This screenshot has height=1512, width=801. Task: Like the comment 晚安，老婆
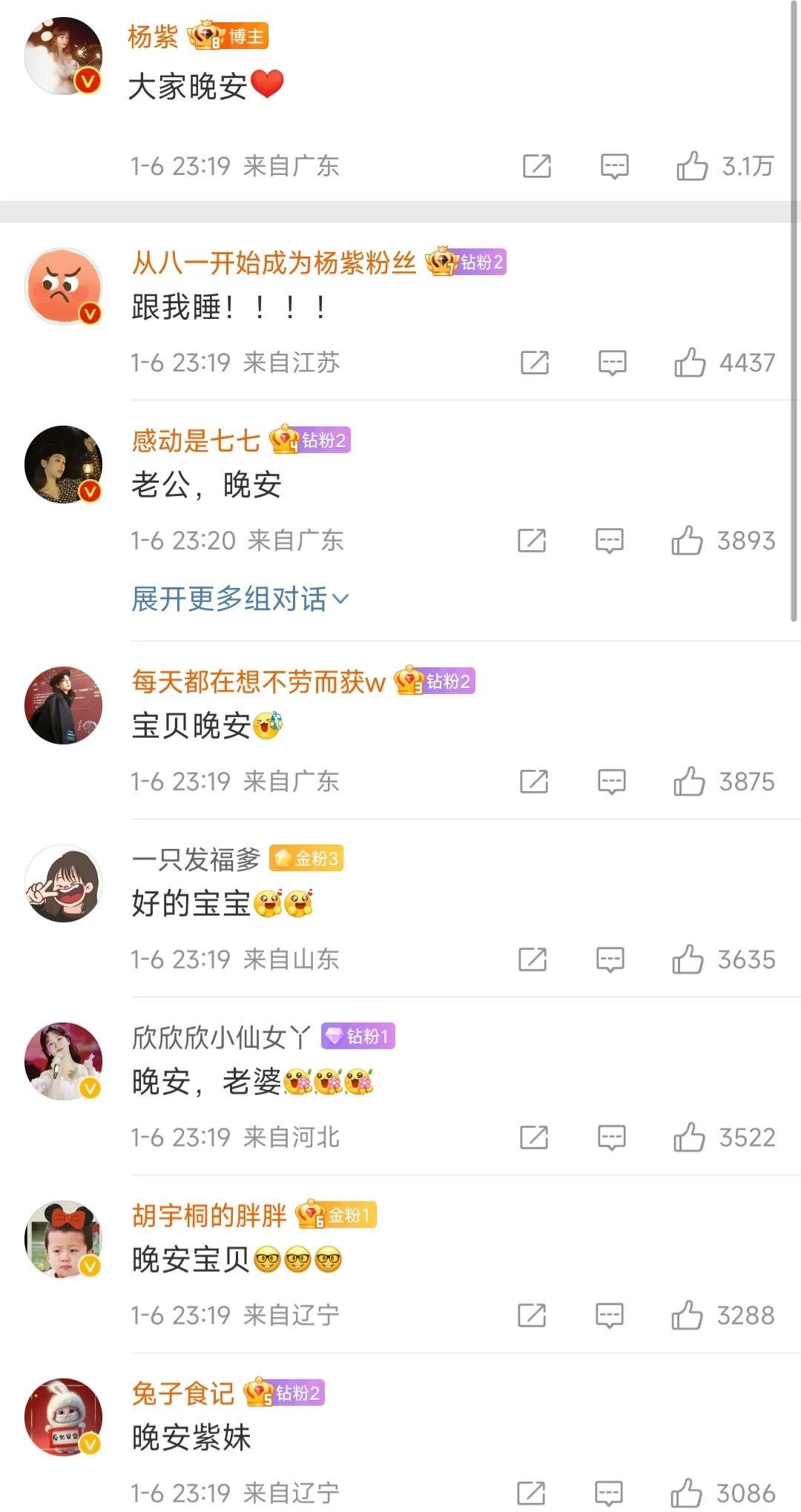click(x=688, y=1138)
